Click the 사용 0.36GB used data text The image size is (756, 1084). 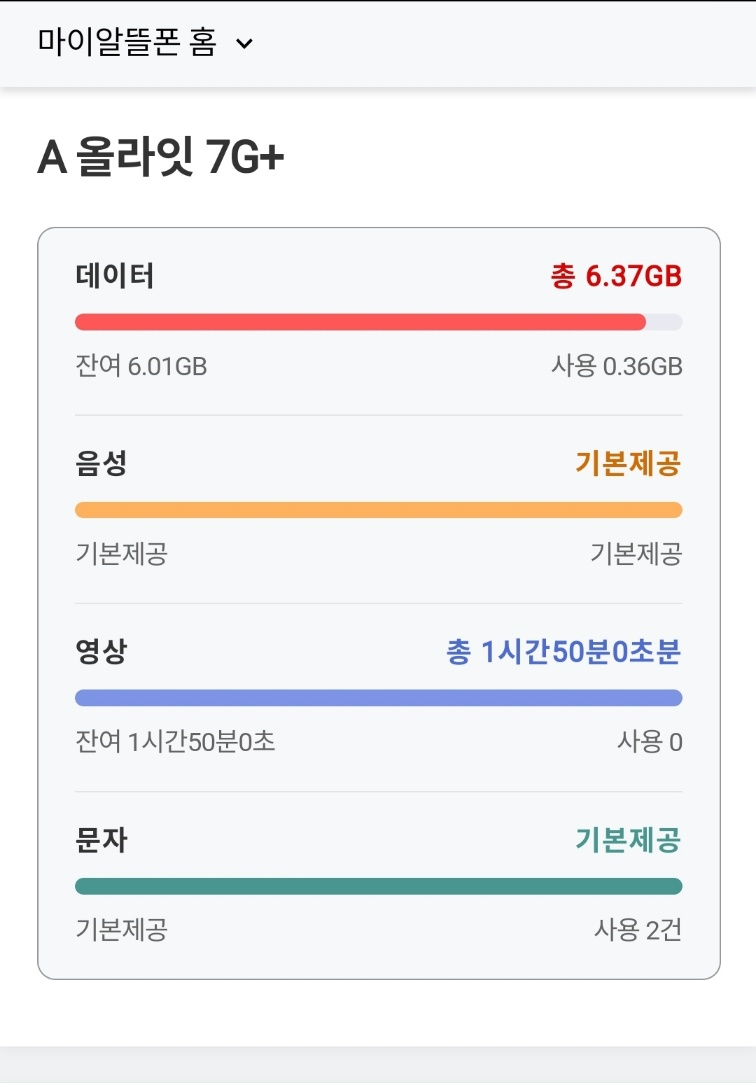pyautogui.click(x=617, y=367)
